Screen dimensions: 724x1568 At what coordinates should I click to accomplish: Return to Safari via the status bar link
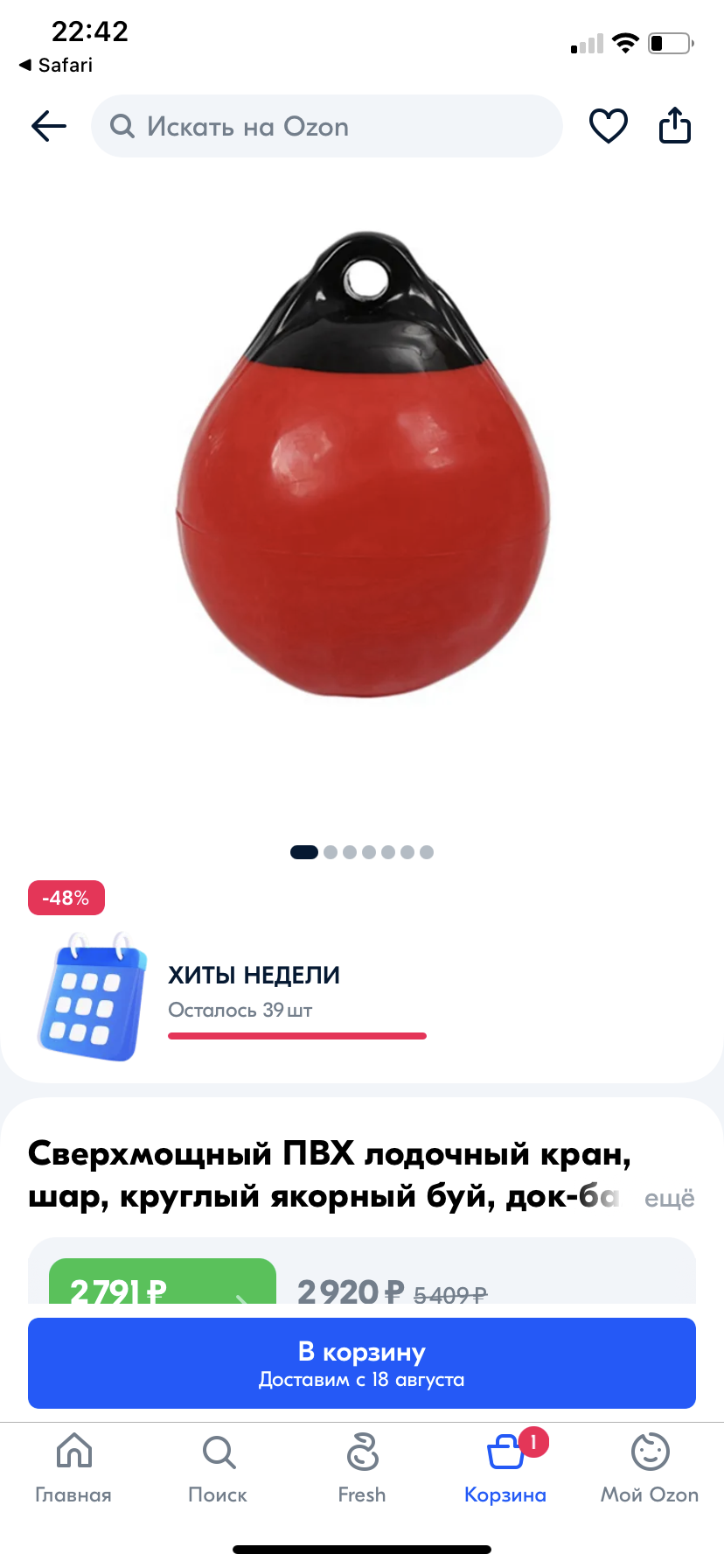coord(56,66)
